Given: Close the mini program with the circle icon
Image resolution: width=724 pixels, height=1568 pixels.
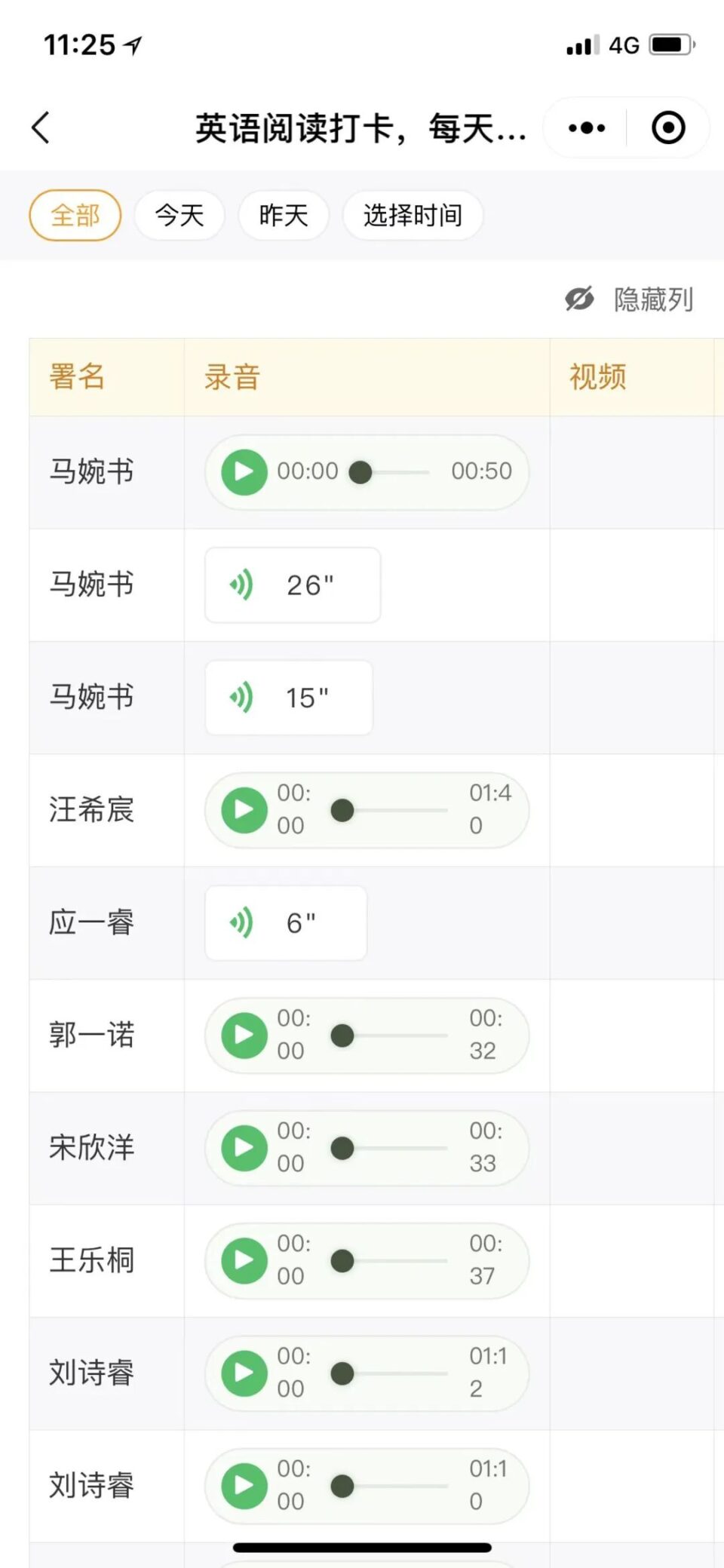Looking at the screenshot, I should click(668, 127).
